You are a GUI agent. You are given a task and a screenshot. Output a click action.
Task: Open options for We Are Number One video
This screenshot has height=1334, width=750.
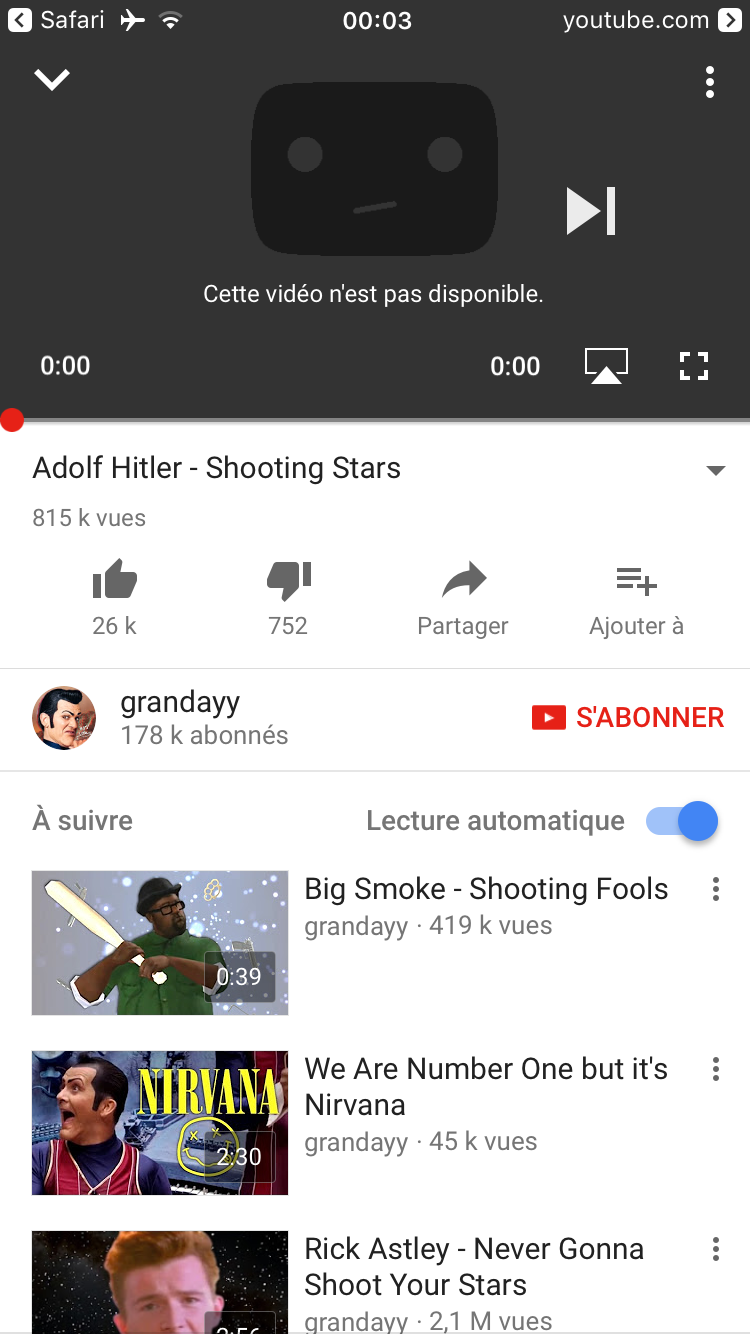tap(715, 1069)
